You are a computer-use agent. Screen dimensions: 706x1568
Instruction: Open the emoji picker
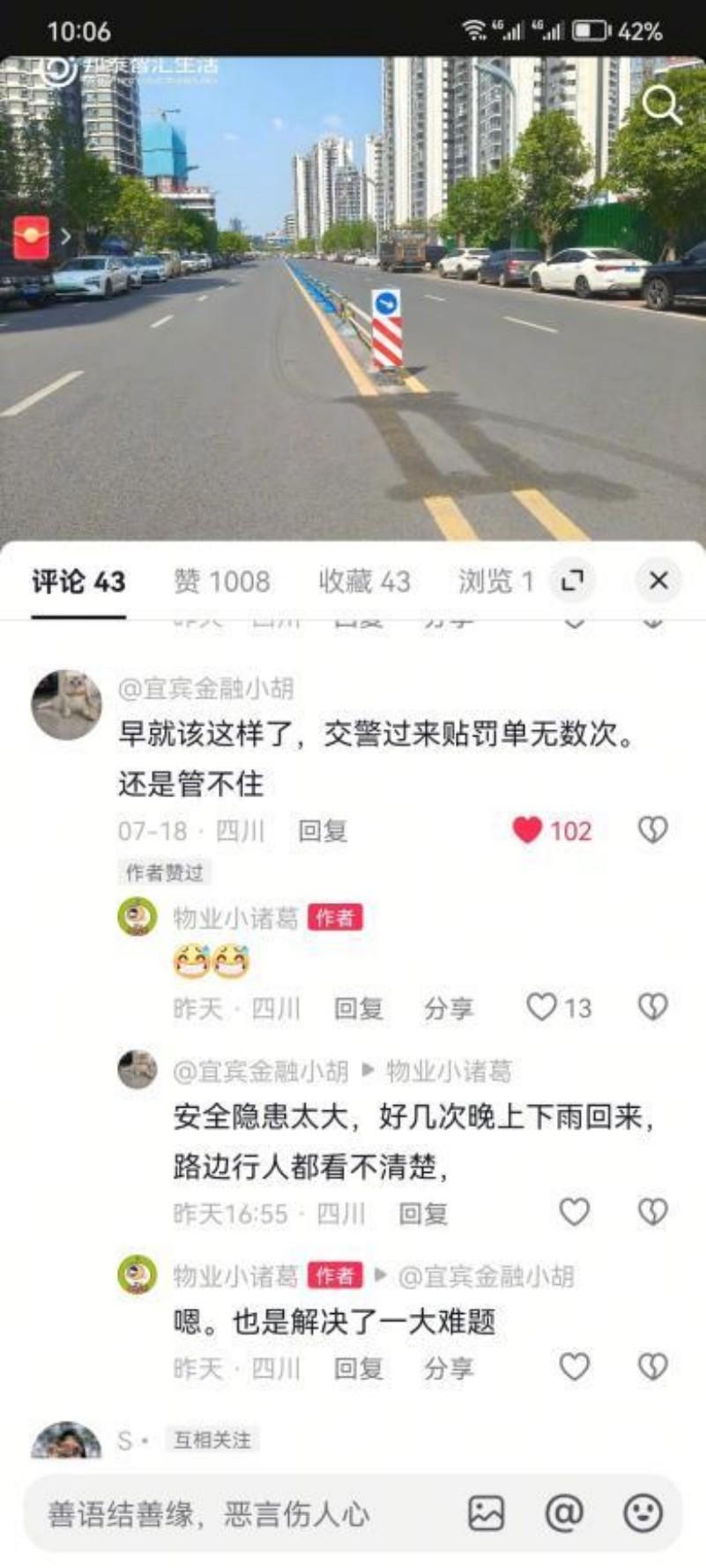[x=643, y=1513]
